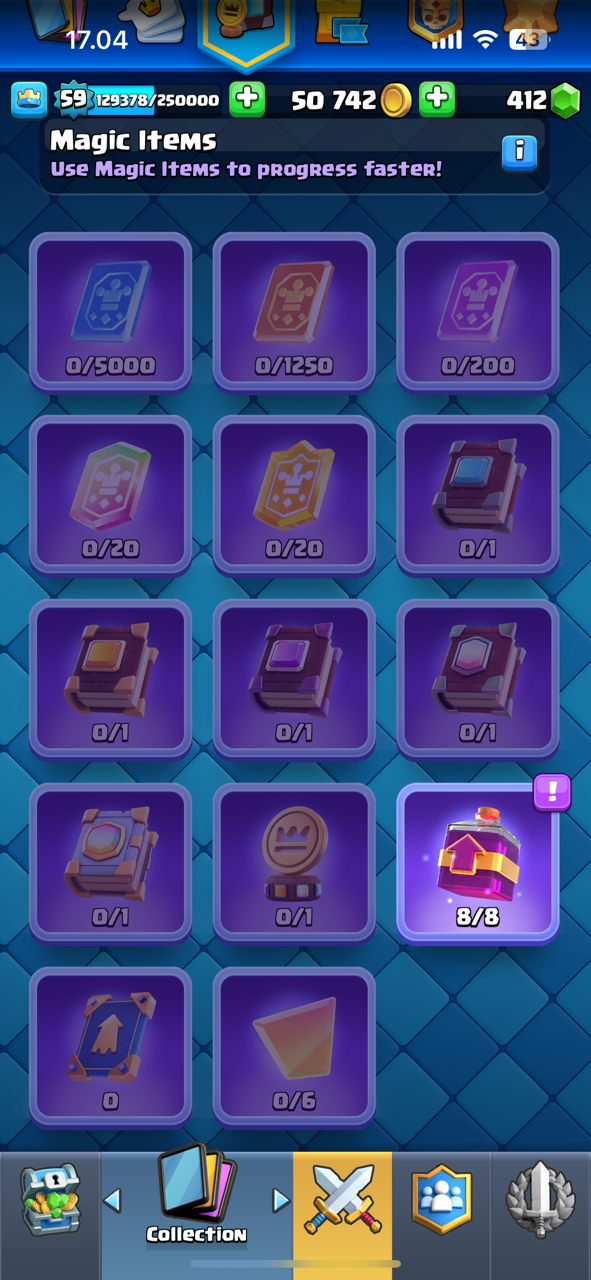
Task: Open the Magic Items info button
Action: [519, 153]
